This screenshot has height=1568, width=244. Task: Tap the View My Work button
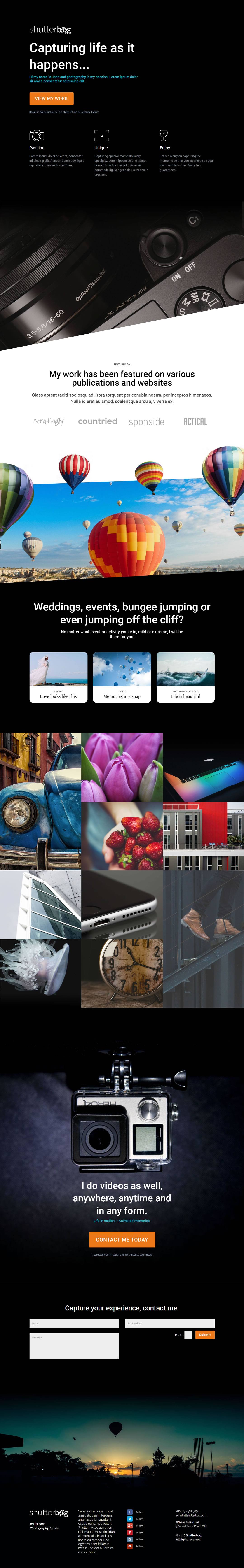[x=51, y=98]
